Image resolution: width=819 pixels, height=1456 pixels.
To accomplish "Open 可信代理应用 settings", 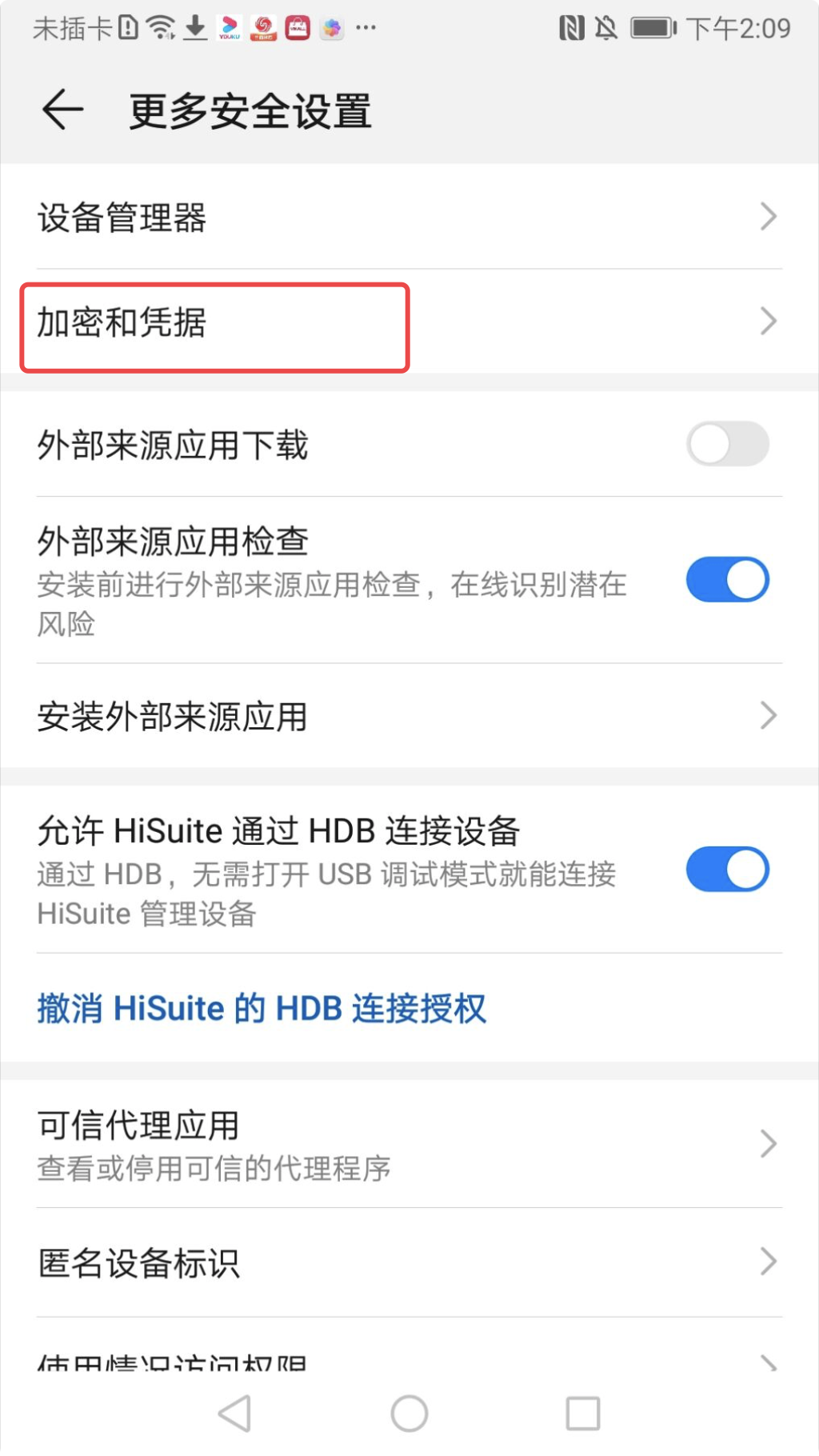I will [408, 1144].
